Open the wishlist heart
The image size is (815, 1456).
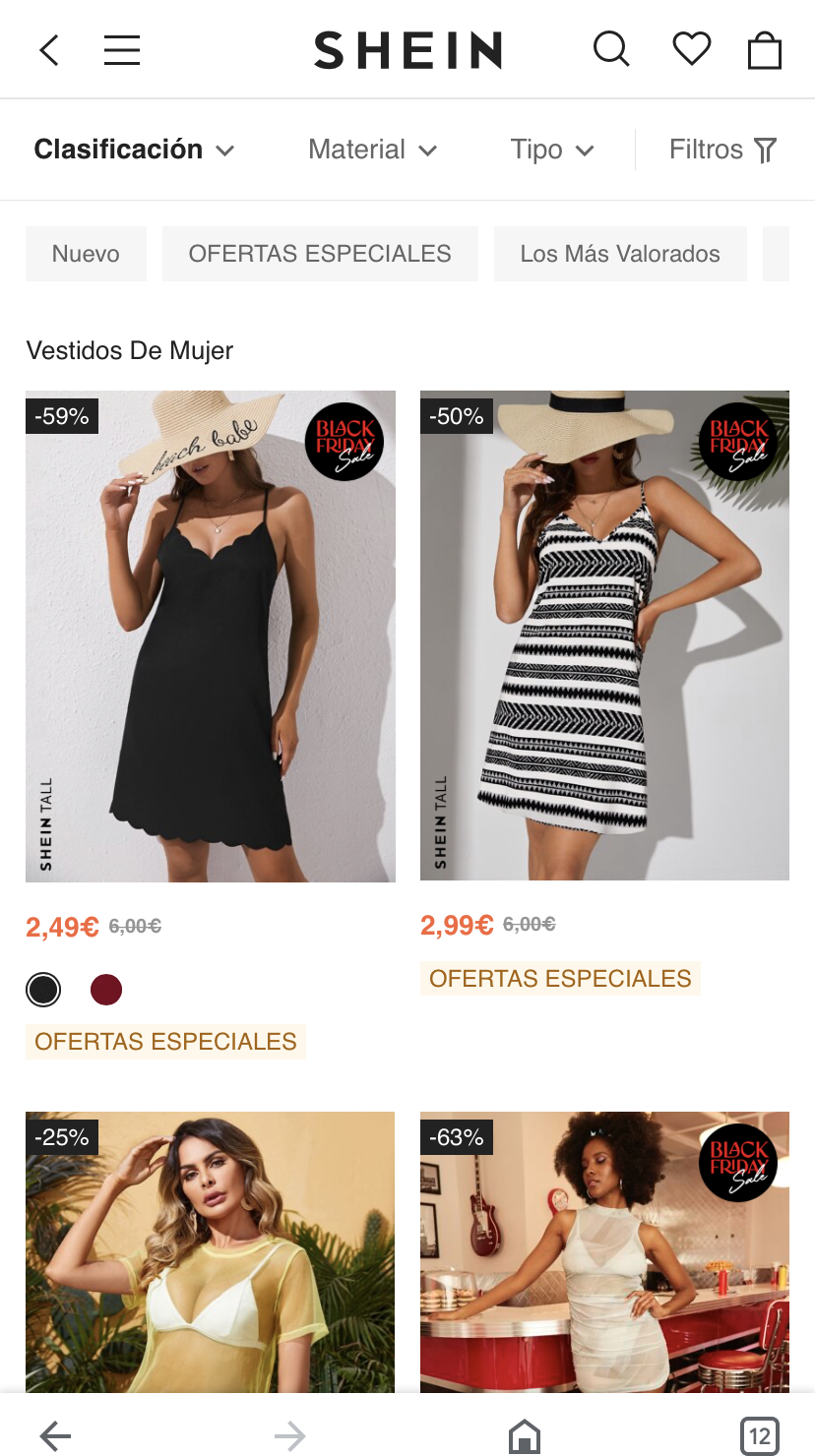pyautogui.click(x=691, y=48)
